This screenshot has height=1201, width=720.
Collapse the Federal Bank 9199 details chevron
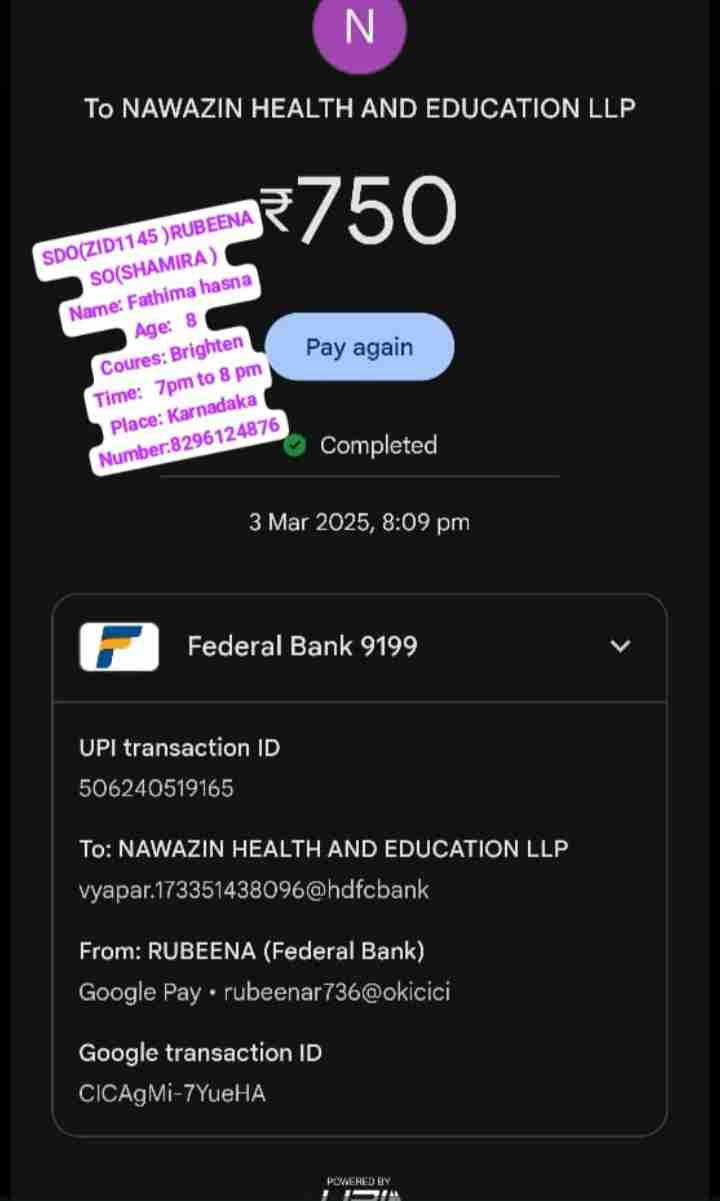pyautogui.click(x=620, y=646)
